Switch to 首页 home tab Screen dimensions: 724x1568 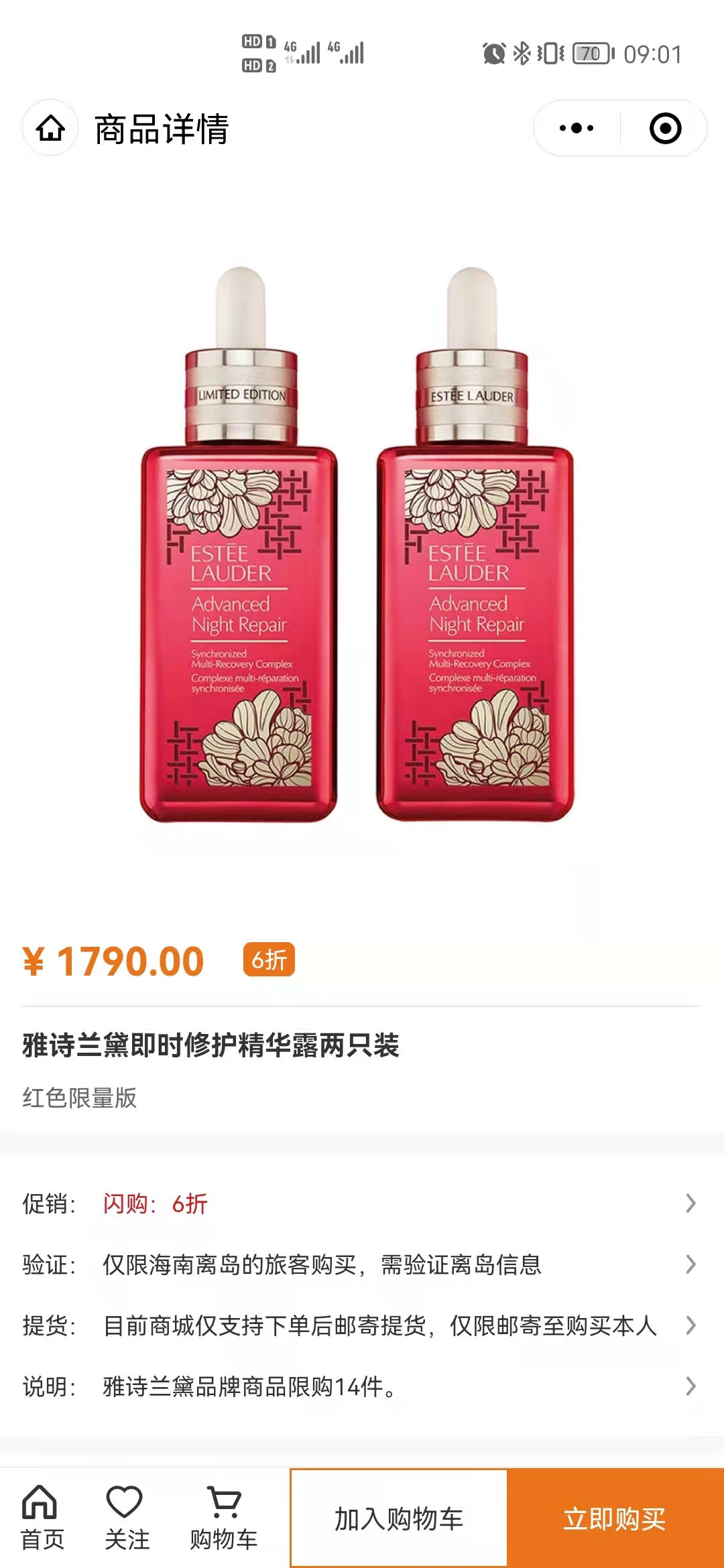(x=42, y=1518)
